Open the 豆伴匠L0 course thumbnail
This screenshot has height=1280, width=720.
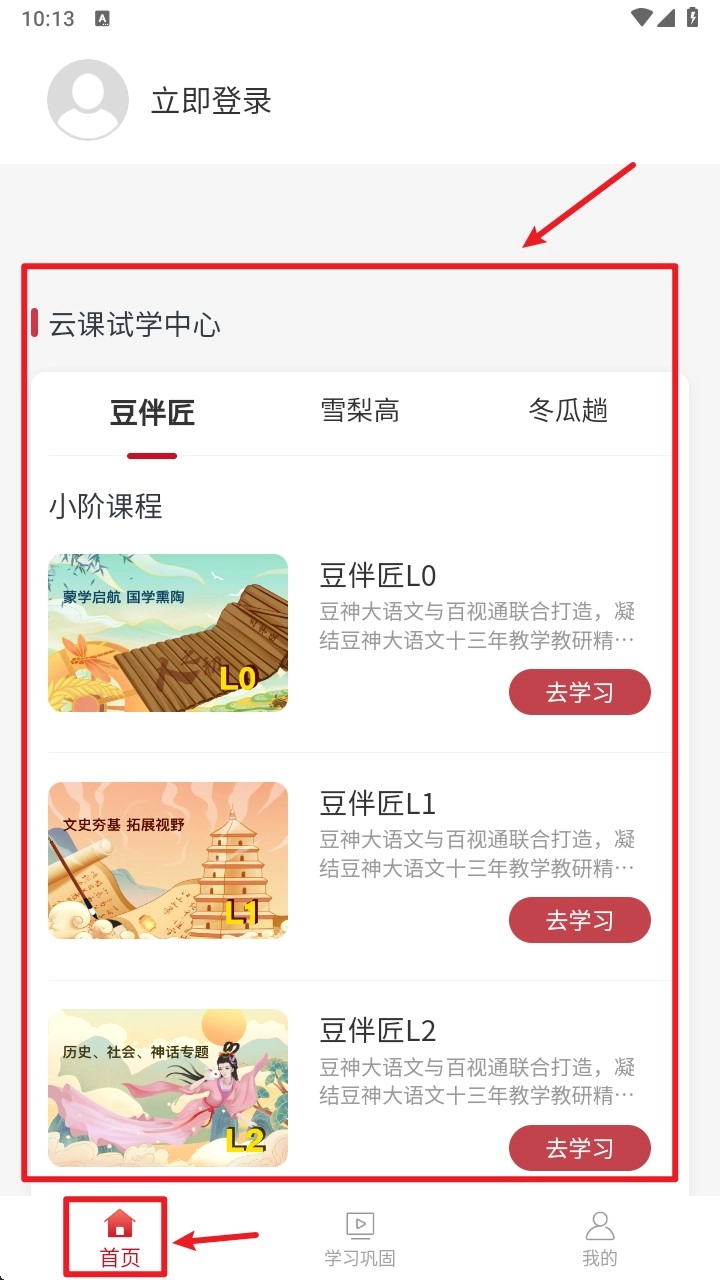coord(168,633)
